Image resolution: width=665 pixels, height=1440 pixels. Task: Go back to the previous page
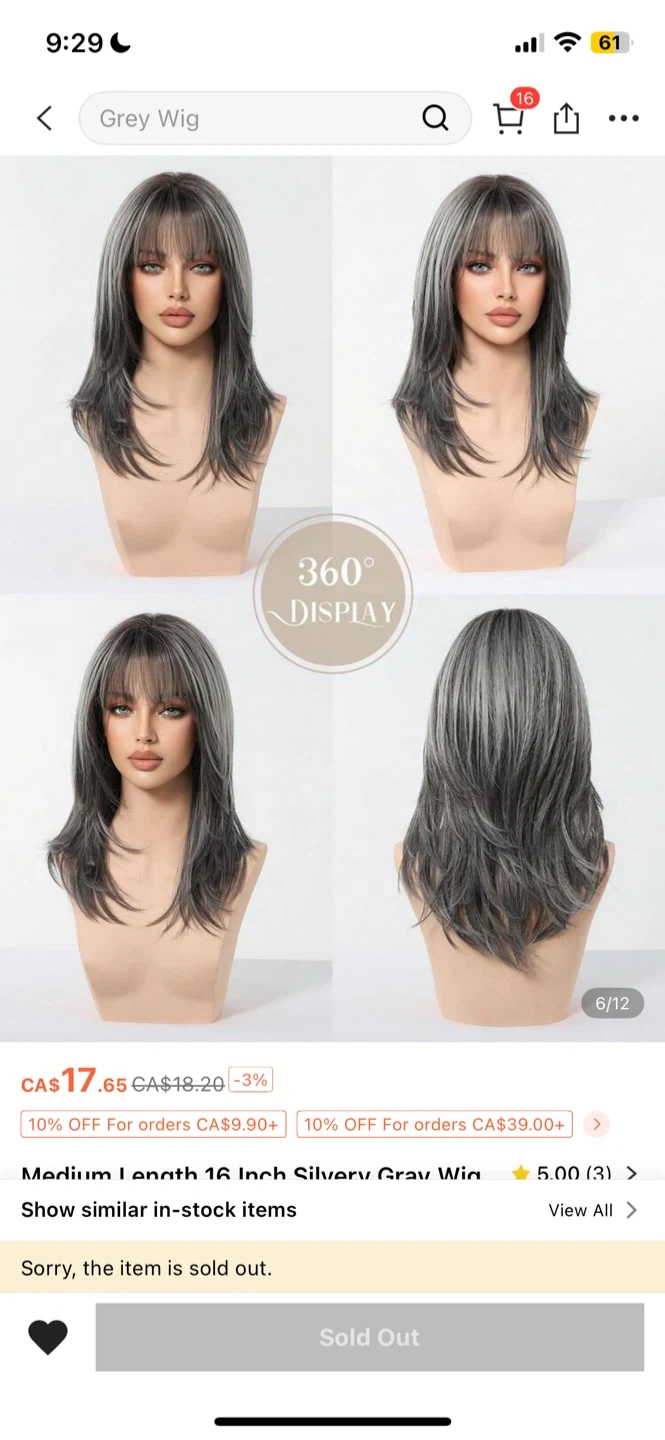[44, 119]
